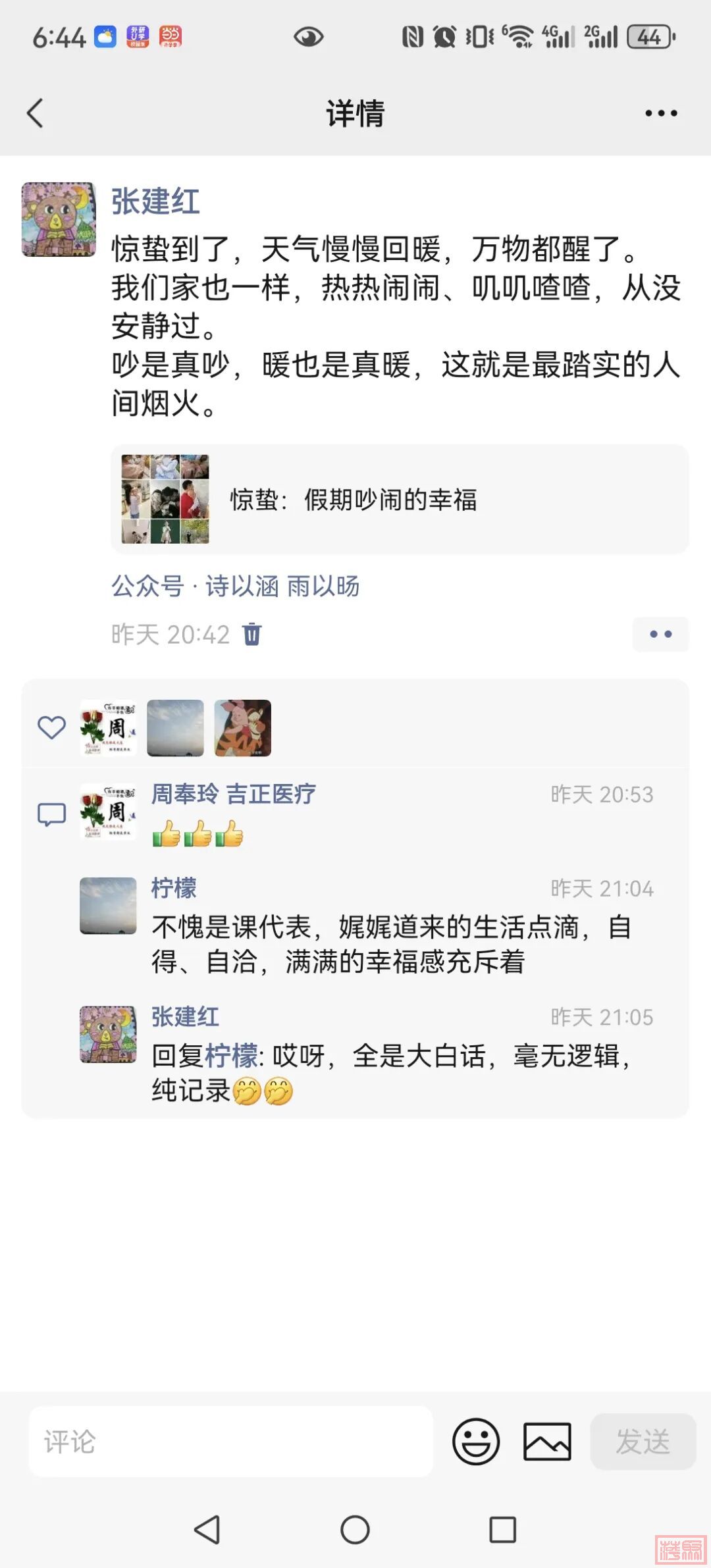Go to the system home screen
Image resolution: width=711 pixels, height=1568 pixels.
tap(355, 1529)
